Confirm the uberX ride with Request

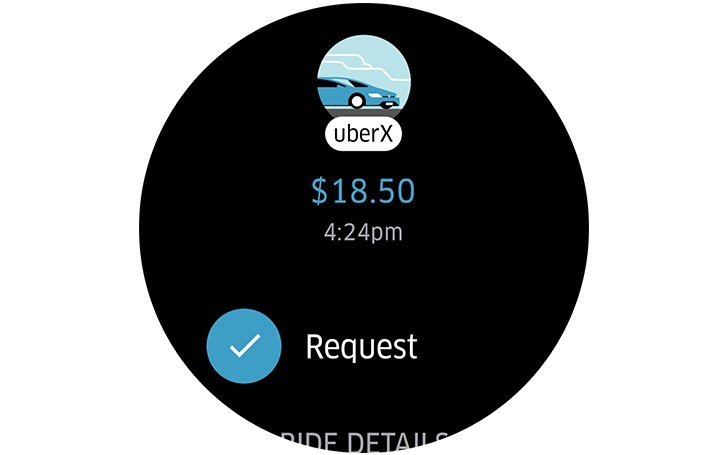(x=245, y=347)
